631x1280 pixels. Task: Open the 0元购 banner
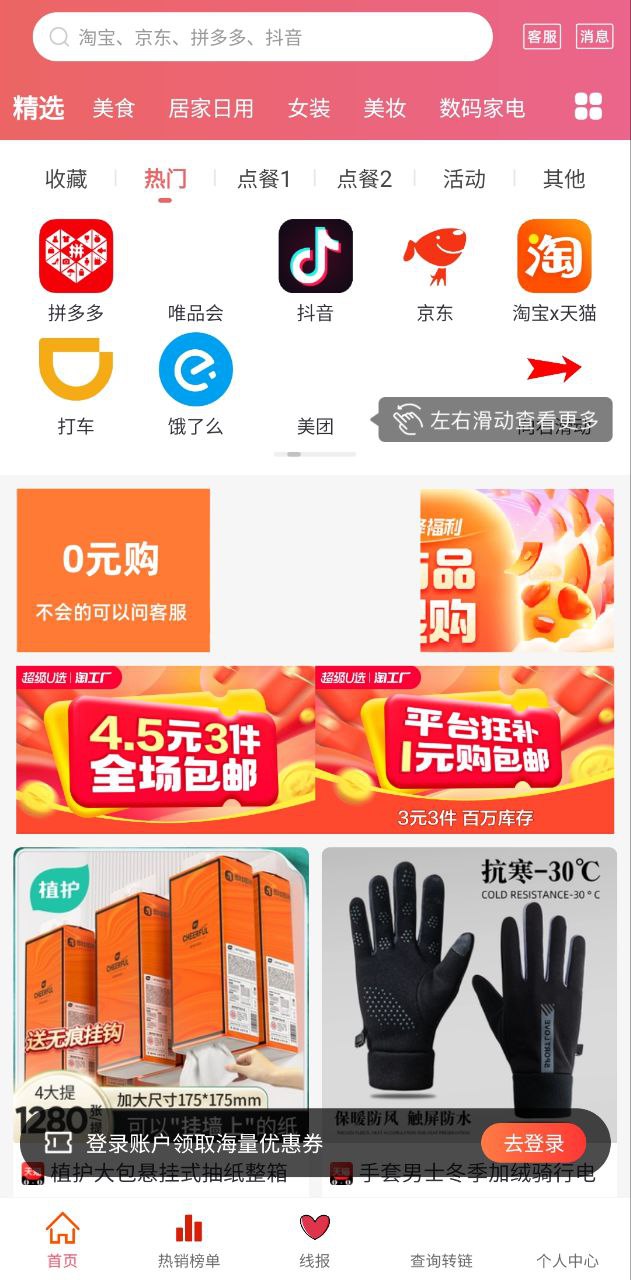click(113, 570)
